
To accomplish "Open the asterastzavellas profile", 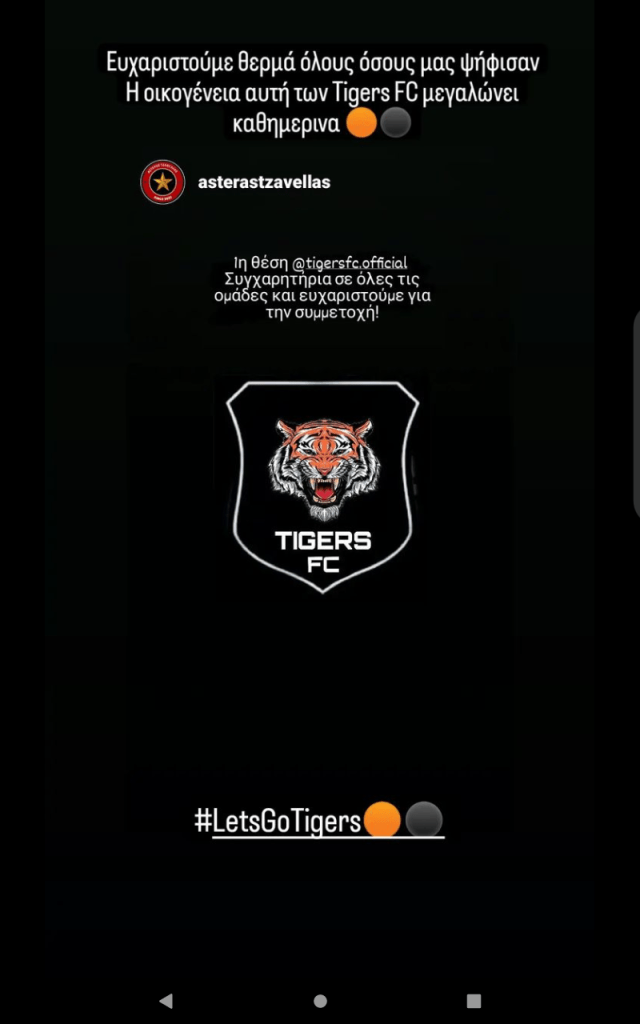I will (x=263, y=183).
